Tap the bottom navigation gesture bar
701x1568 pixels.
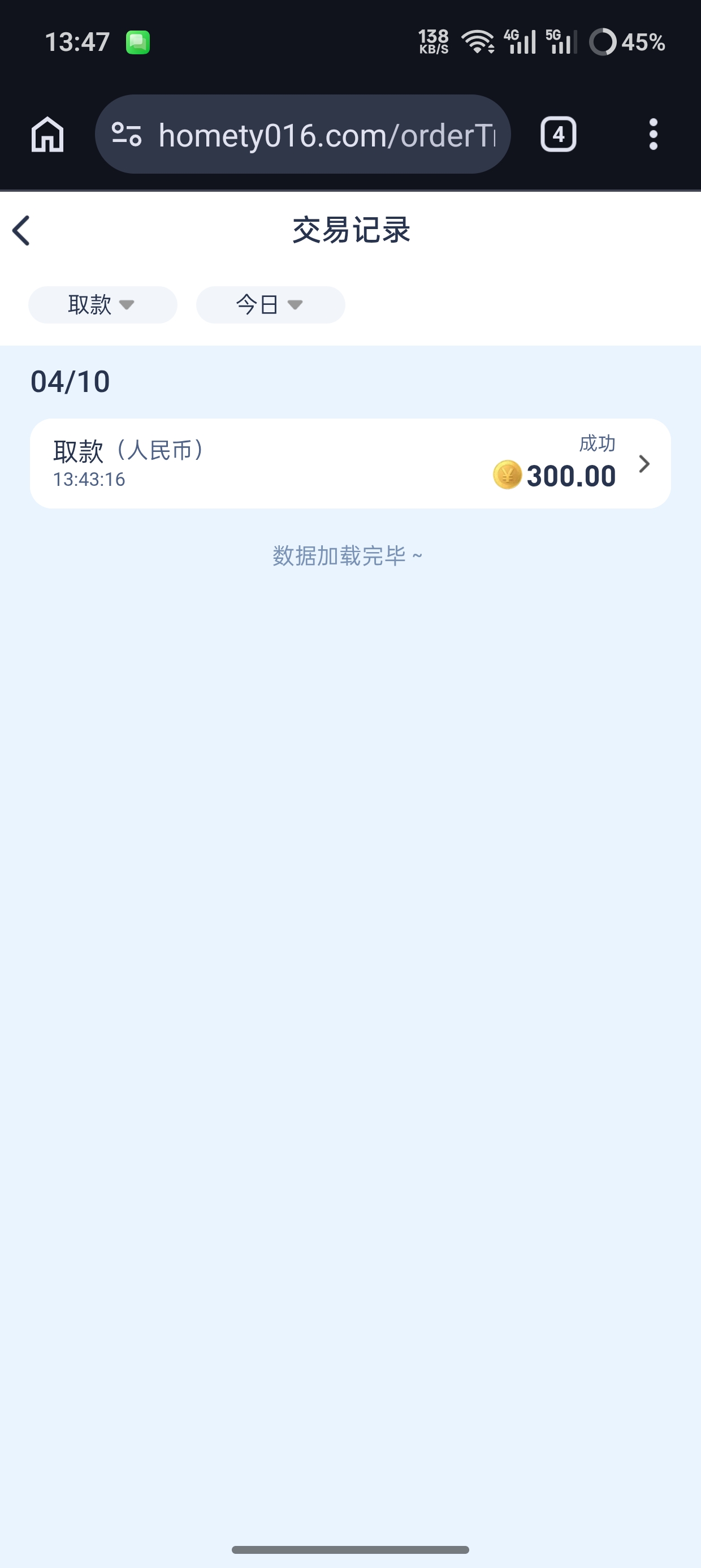pos(350,1549)
